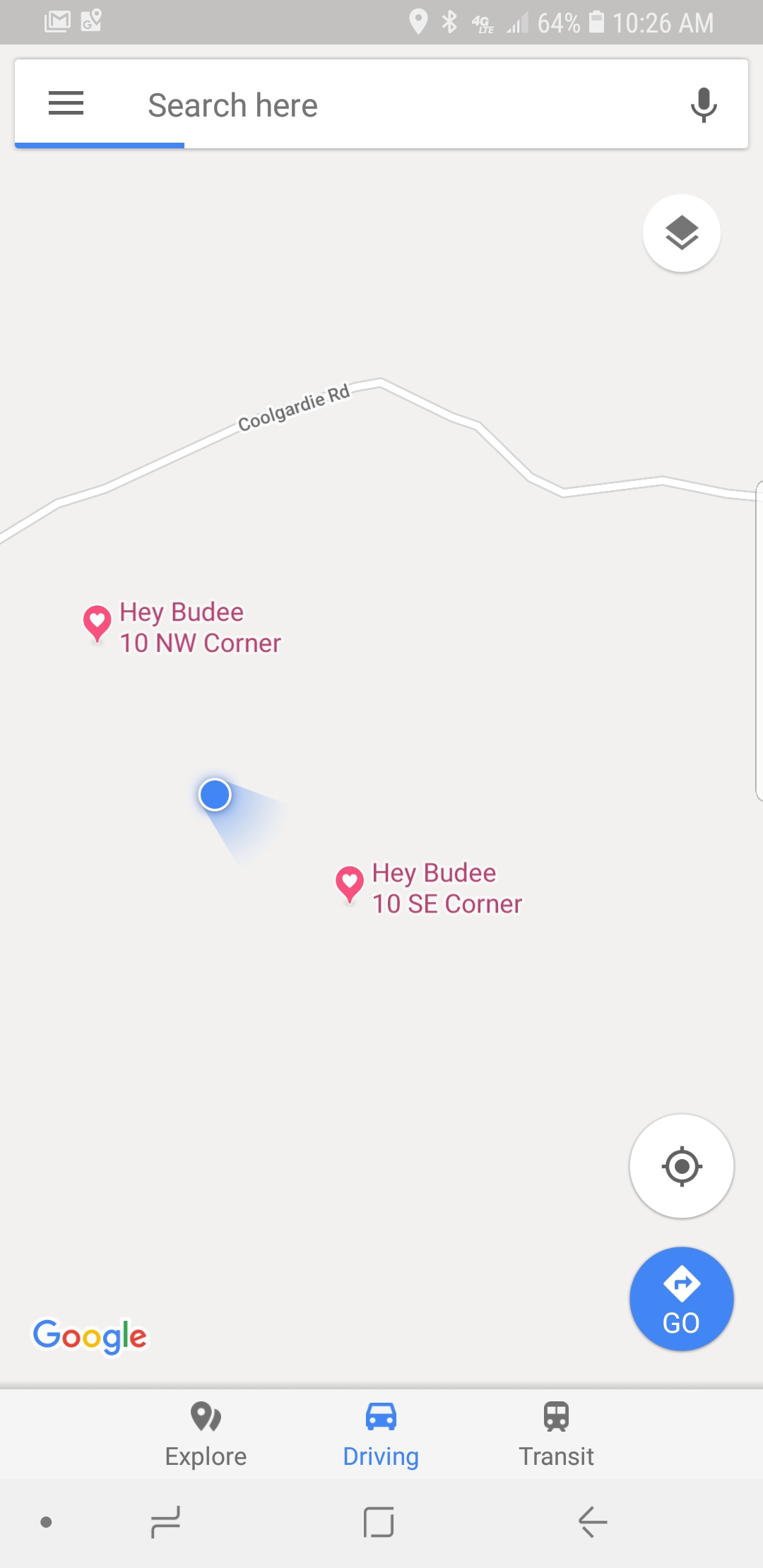Go back using system back button
763x1568 pixels.
592,1521
